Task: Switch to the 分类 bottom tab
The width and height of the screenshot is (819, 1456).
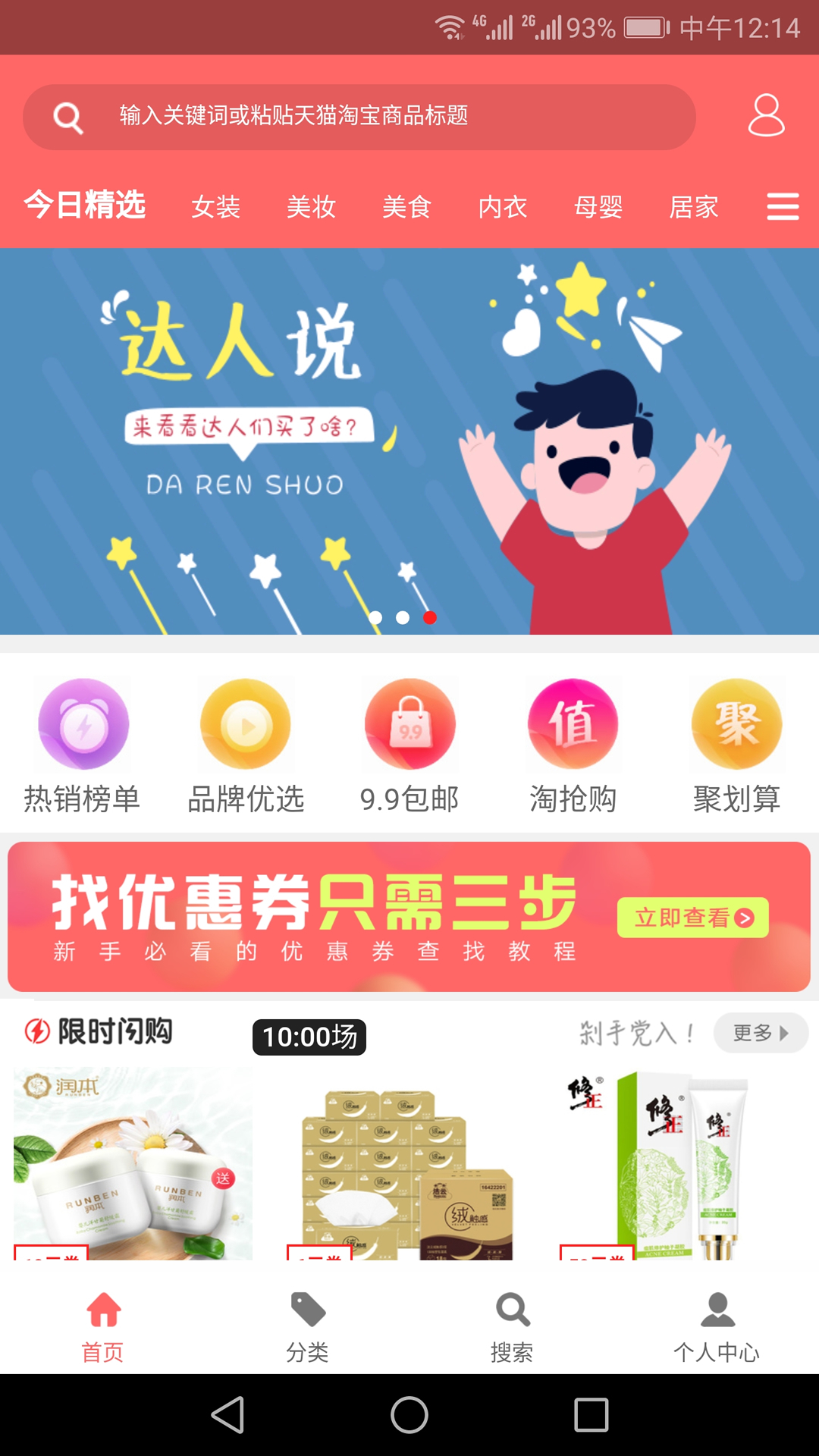Action: (x=307, y=1327)
